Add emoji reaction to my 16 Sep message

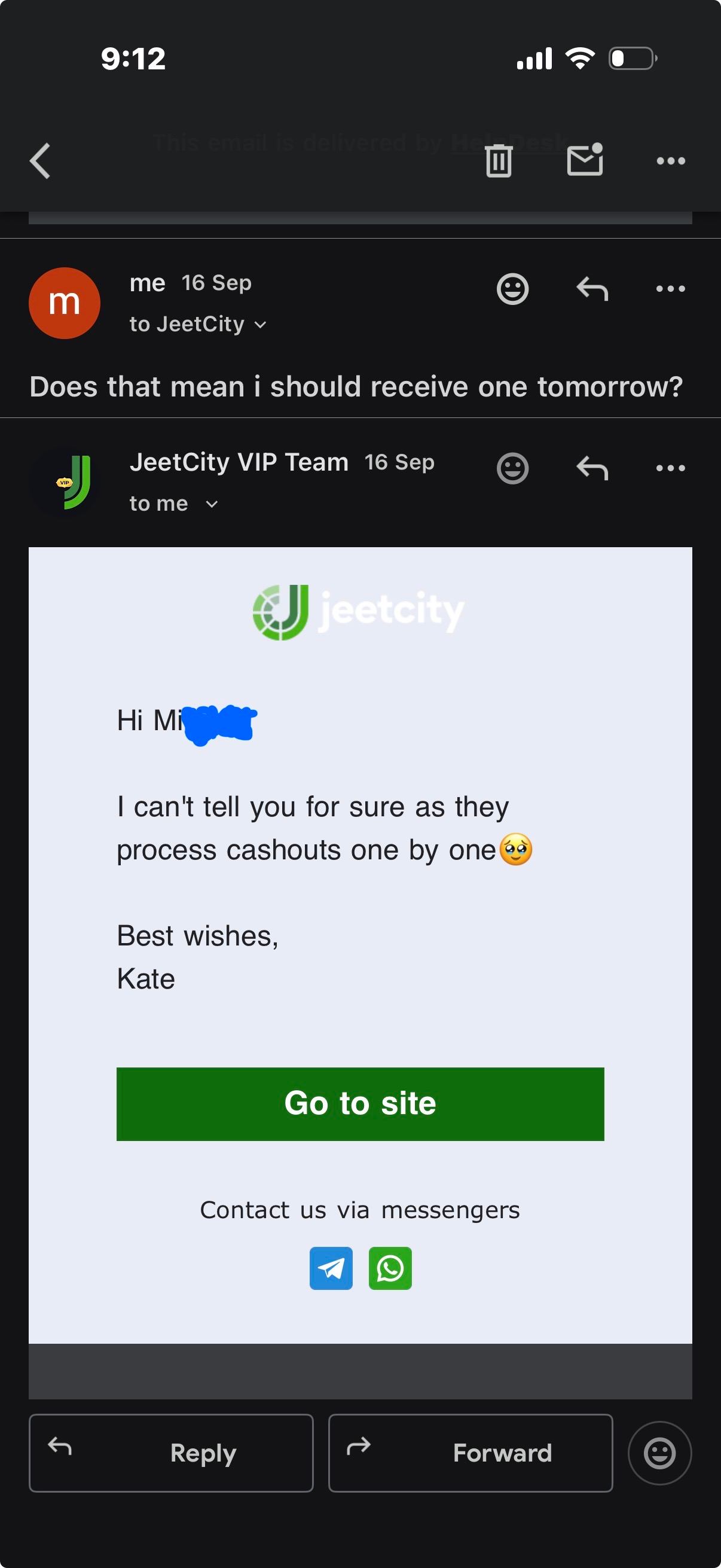(512, 288)
